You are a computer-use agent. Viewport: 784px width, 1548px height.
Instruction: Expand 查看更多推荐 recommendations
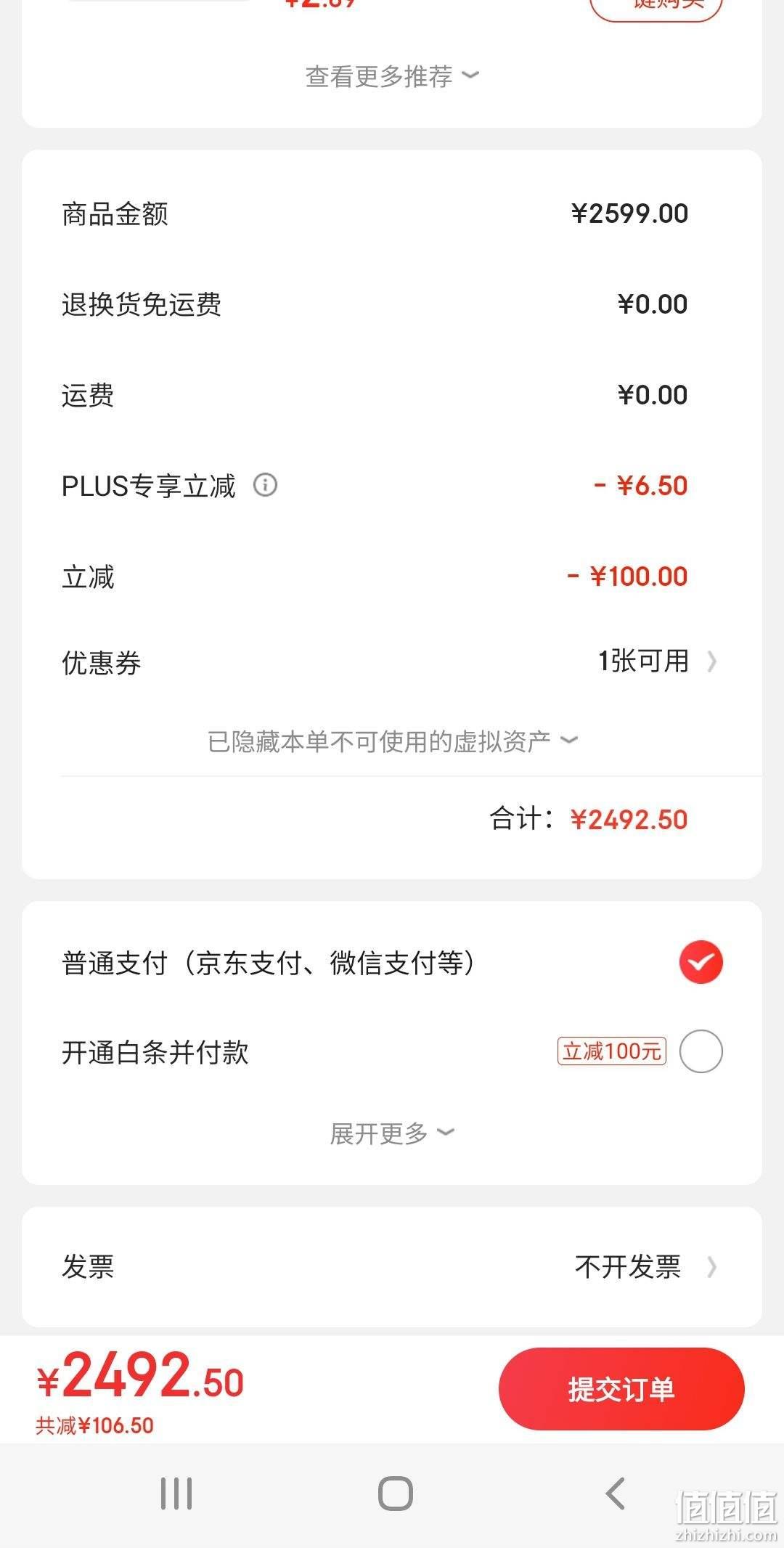(392, 76)
